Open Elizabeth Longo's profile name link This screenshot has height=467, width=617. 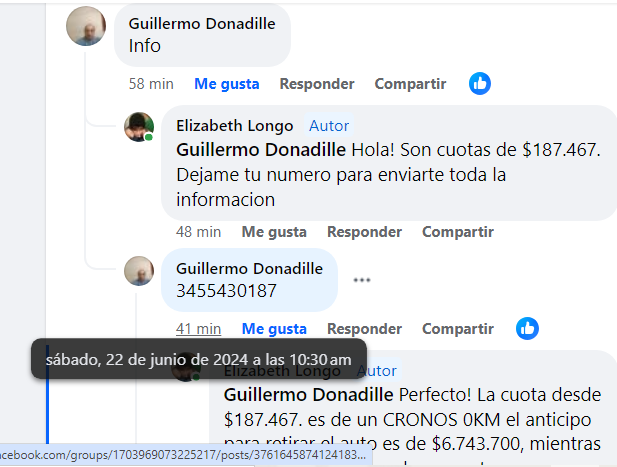tap(234, 126)
